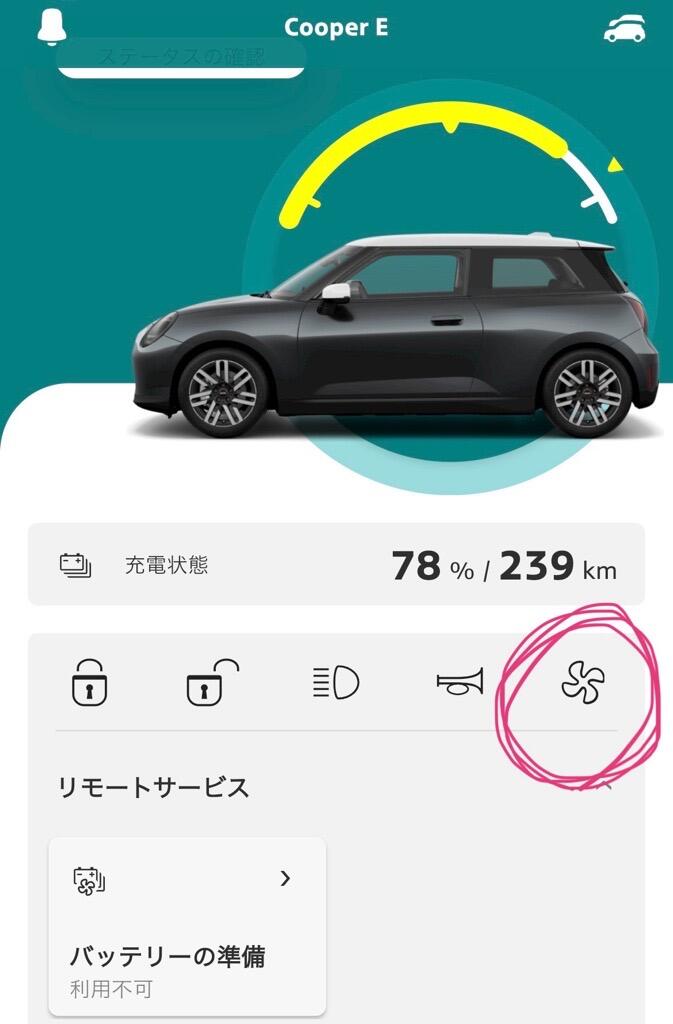Open the バッテリーの準備 card

coord(187,928)
